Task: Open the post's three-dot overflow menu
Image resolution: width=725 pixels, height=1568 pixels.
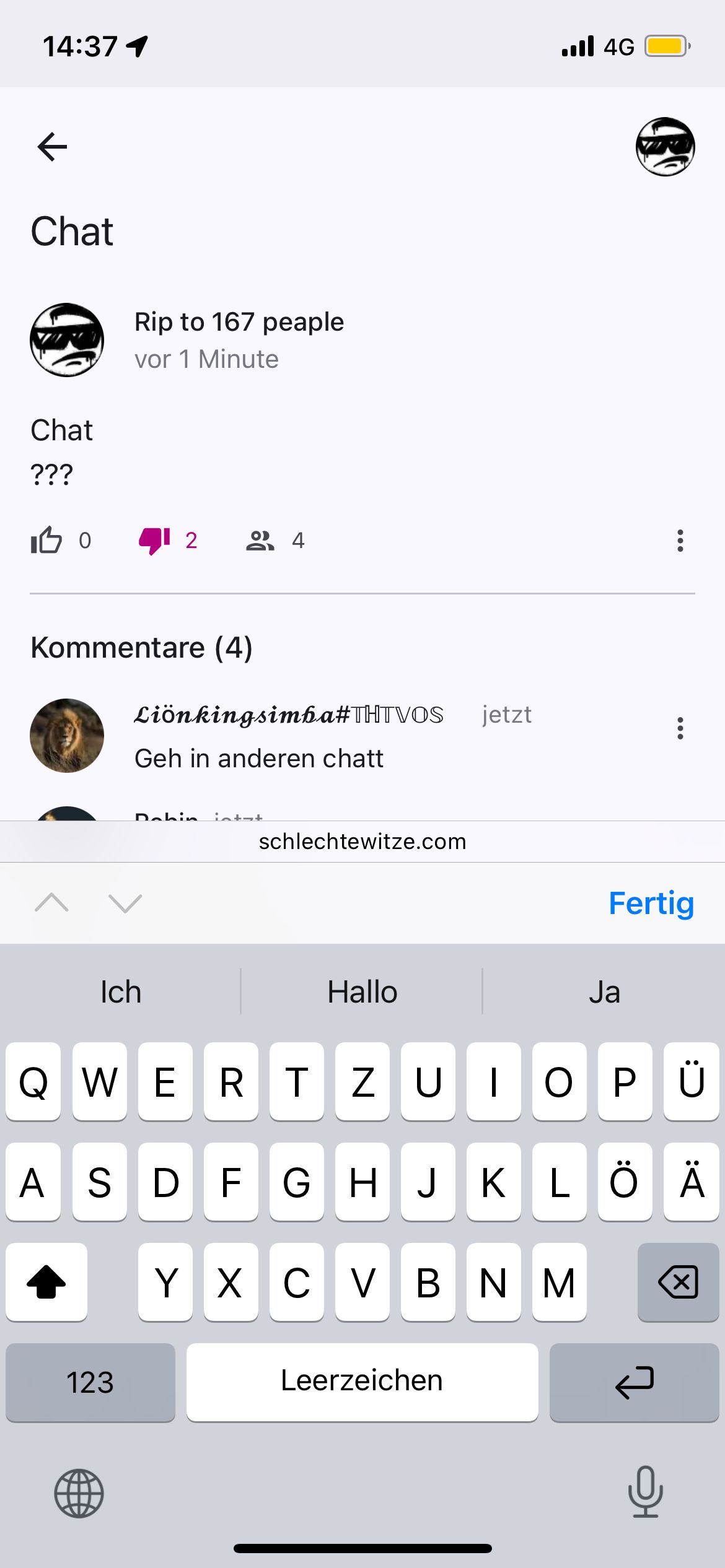Action: pyautogui.click(x=680, y=541)
